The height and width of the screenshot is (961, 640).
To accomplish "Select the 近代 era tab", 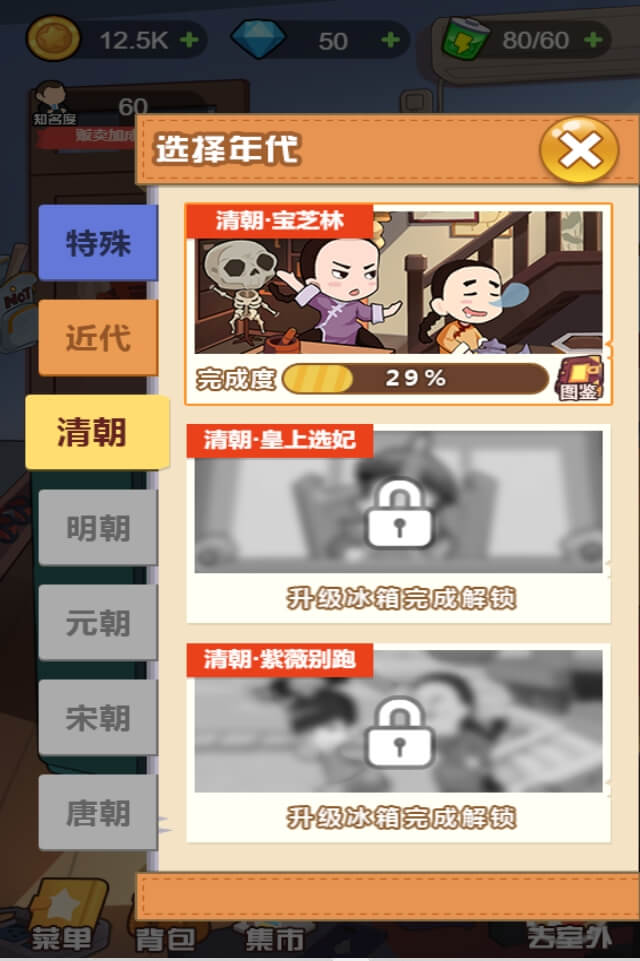I will click(98, 338).
